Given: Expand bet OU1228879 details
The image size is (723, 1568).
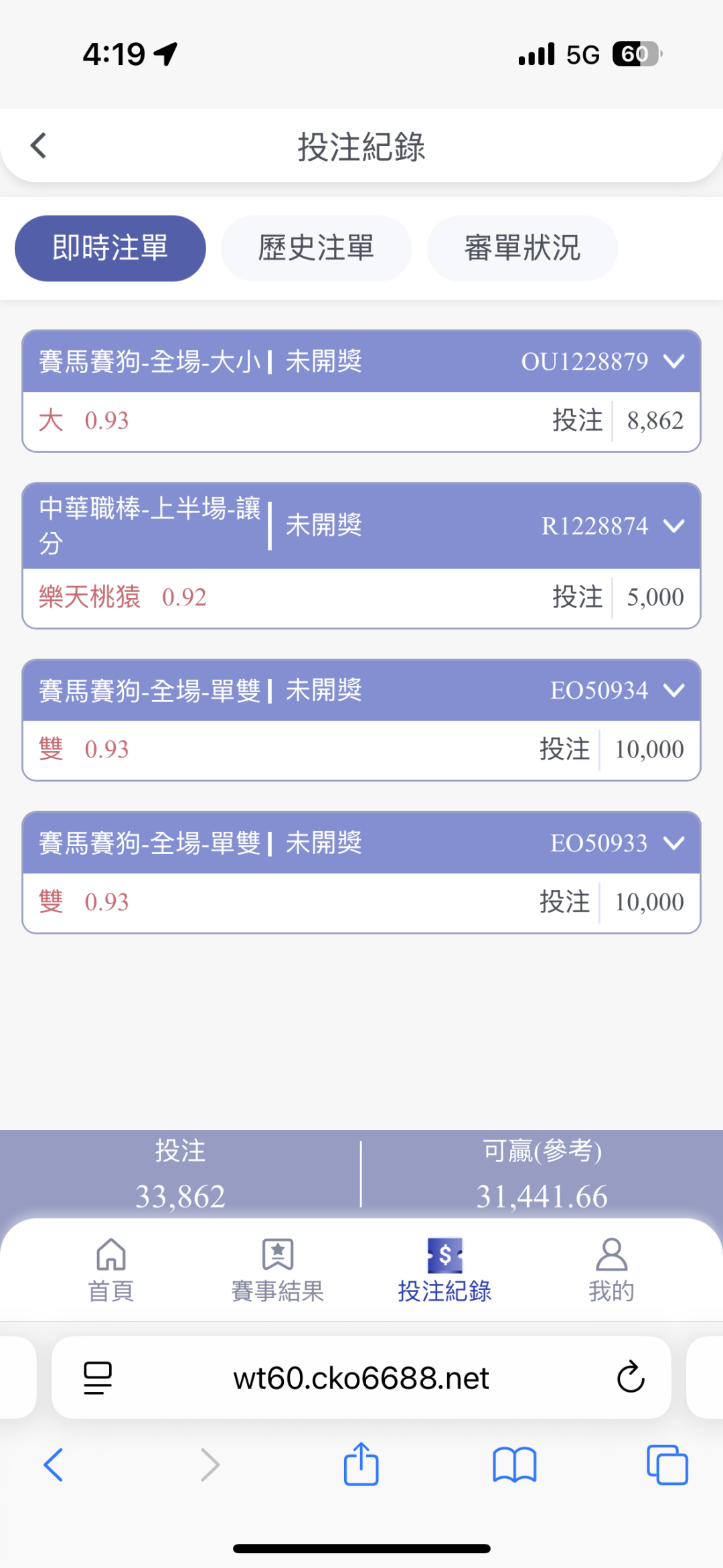Looking at the screenshot, I should (673, 362).
